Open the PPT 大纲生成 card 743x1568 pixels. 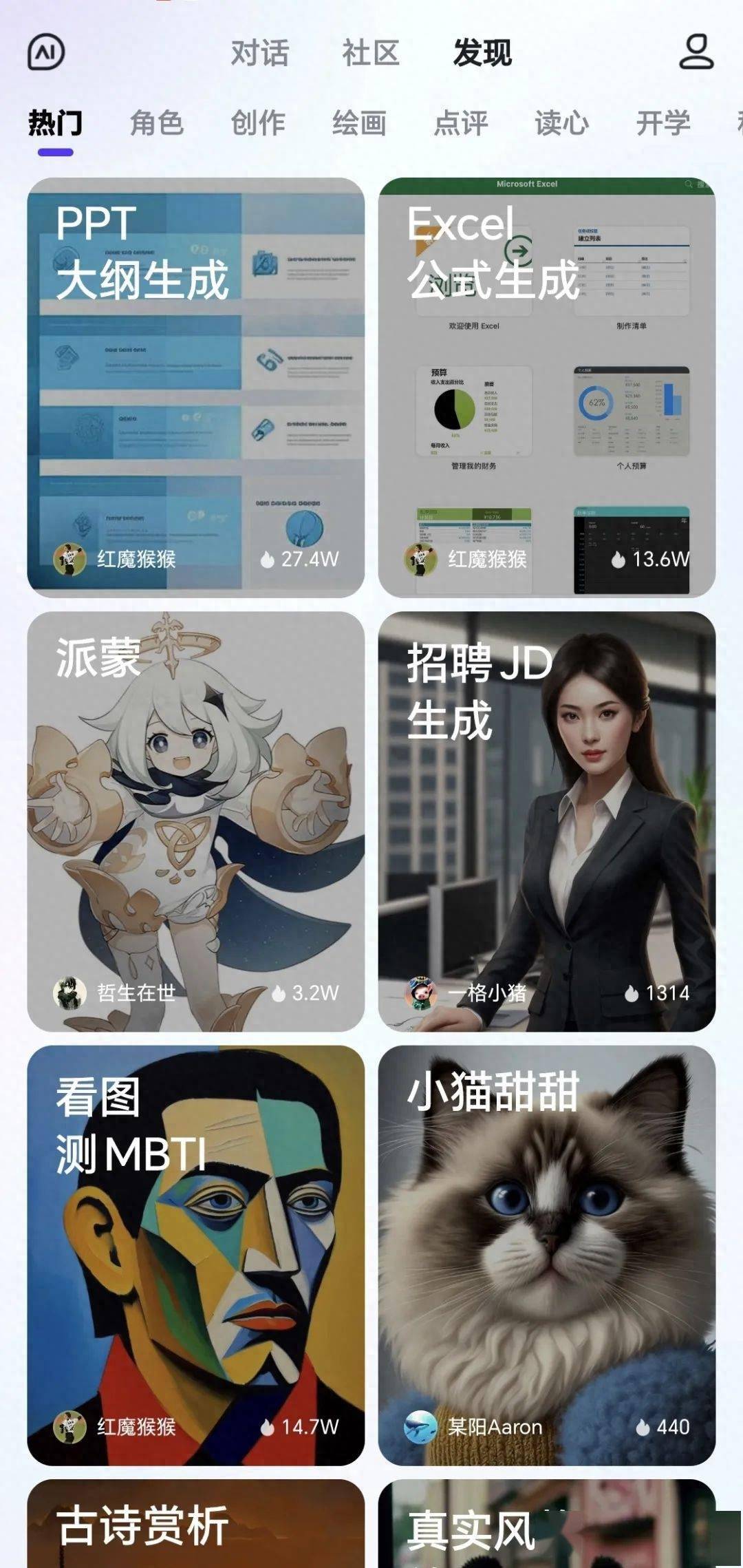click(x=196, y=387)
